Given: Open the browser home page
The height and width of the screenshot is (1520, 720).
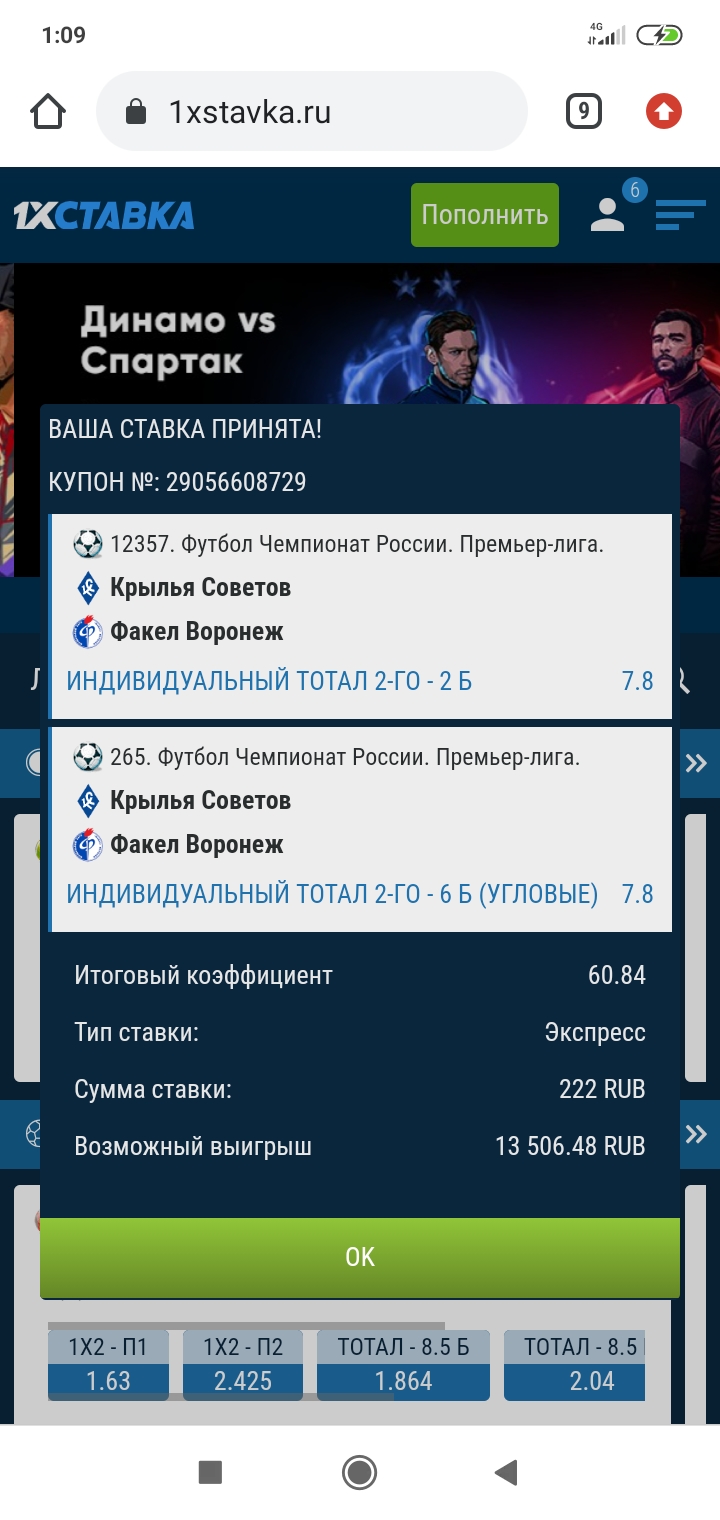Looking at the screenshot, I should point(48,112).
